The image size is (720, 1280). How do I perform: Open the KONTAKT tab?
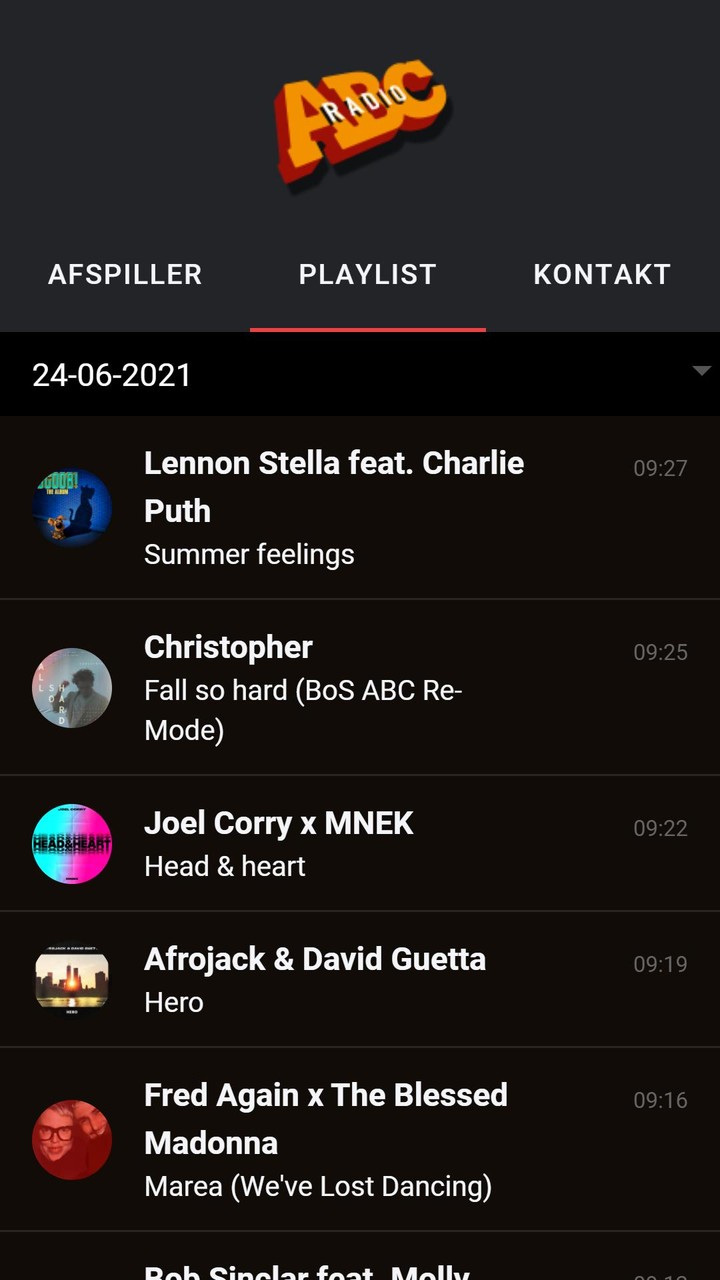tap(602, 274)
